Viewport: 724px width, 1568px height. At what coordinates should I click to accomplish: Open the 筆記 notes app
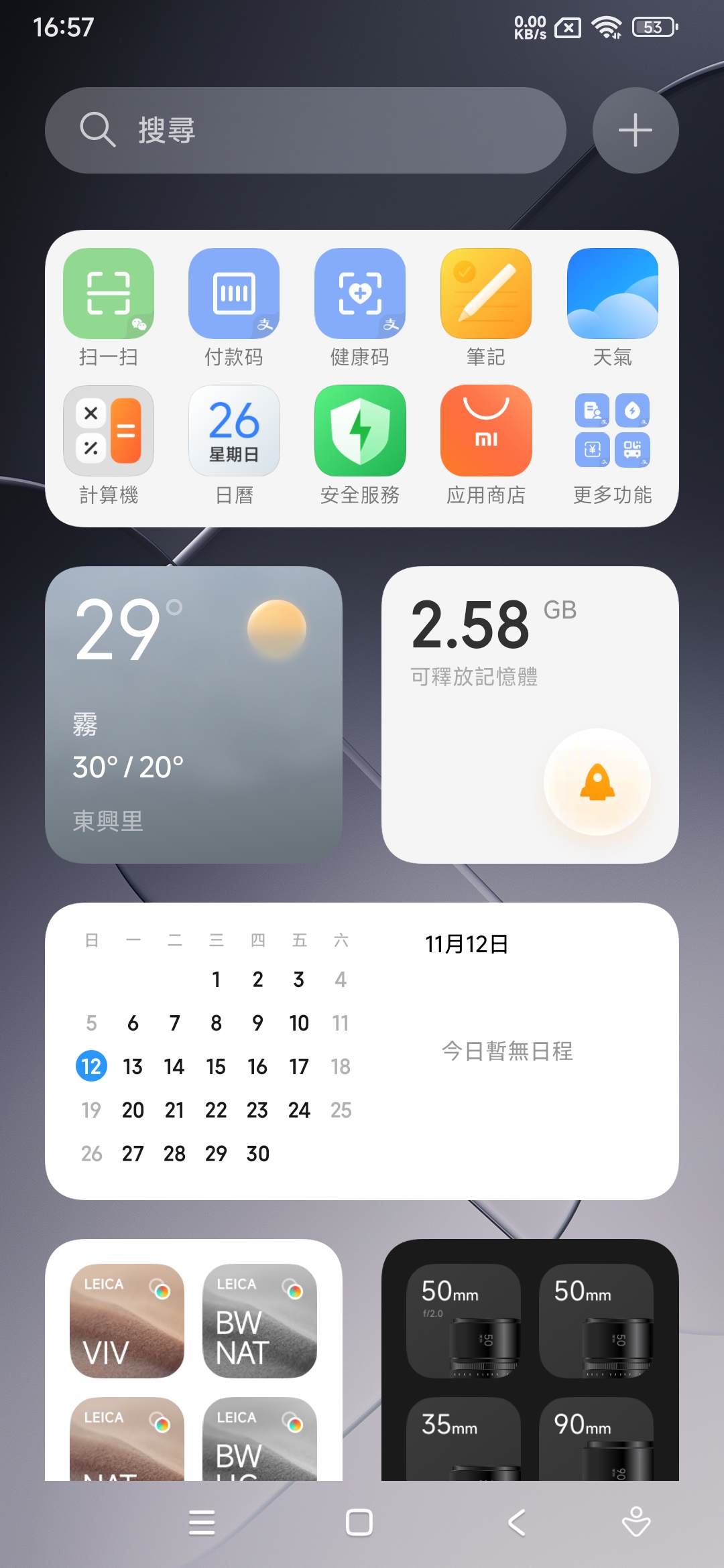tap(486, 293)
